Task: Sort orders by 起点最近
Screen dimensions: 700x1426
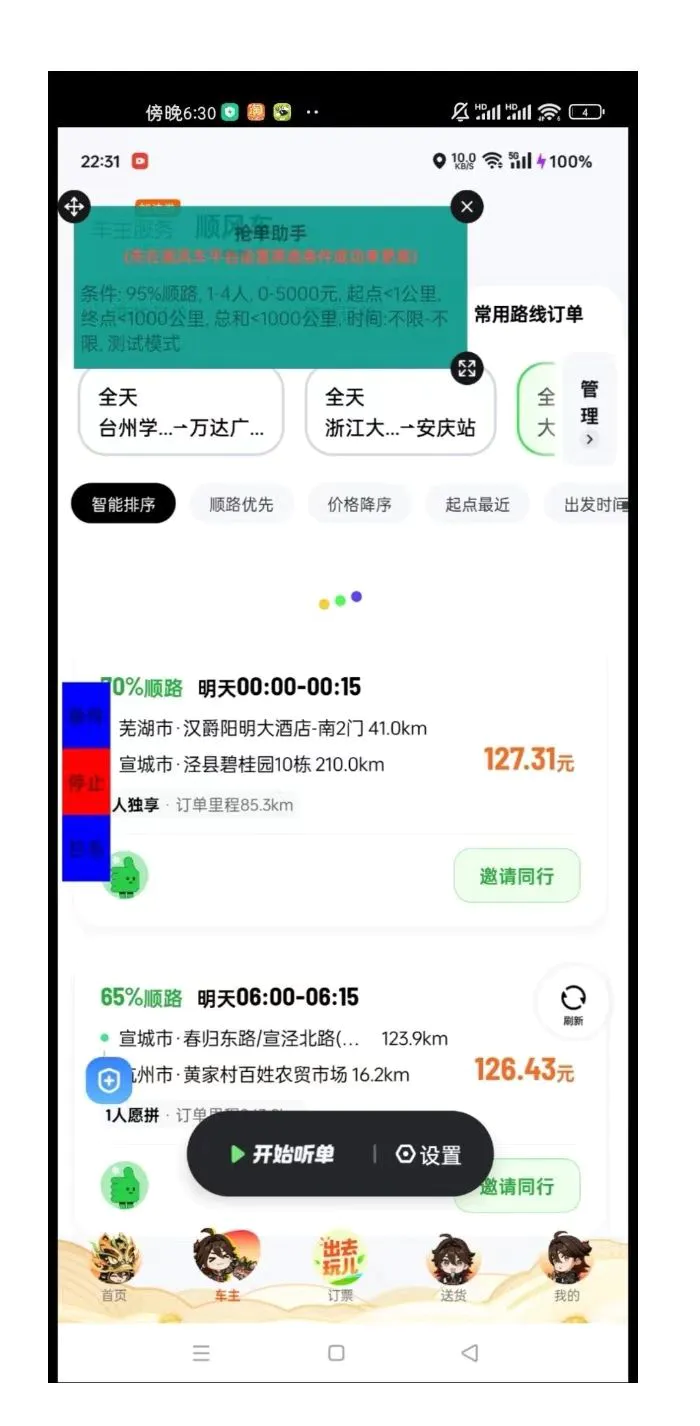Action: point(477,504)
